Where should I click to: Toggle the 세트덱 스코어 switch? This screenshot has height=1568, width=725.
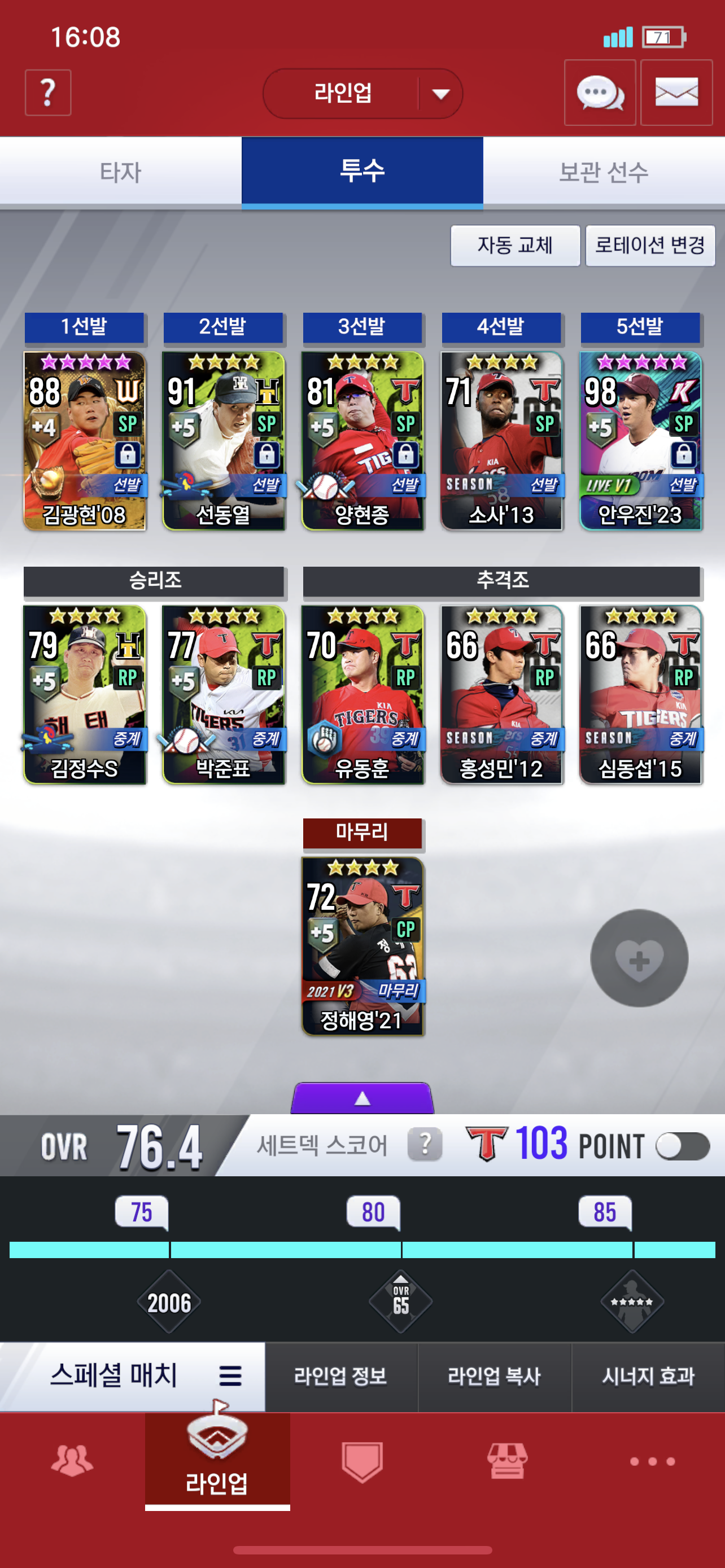683,1147
